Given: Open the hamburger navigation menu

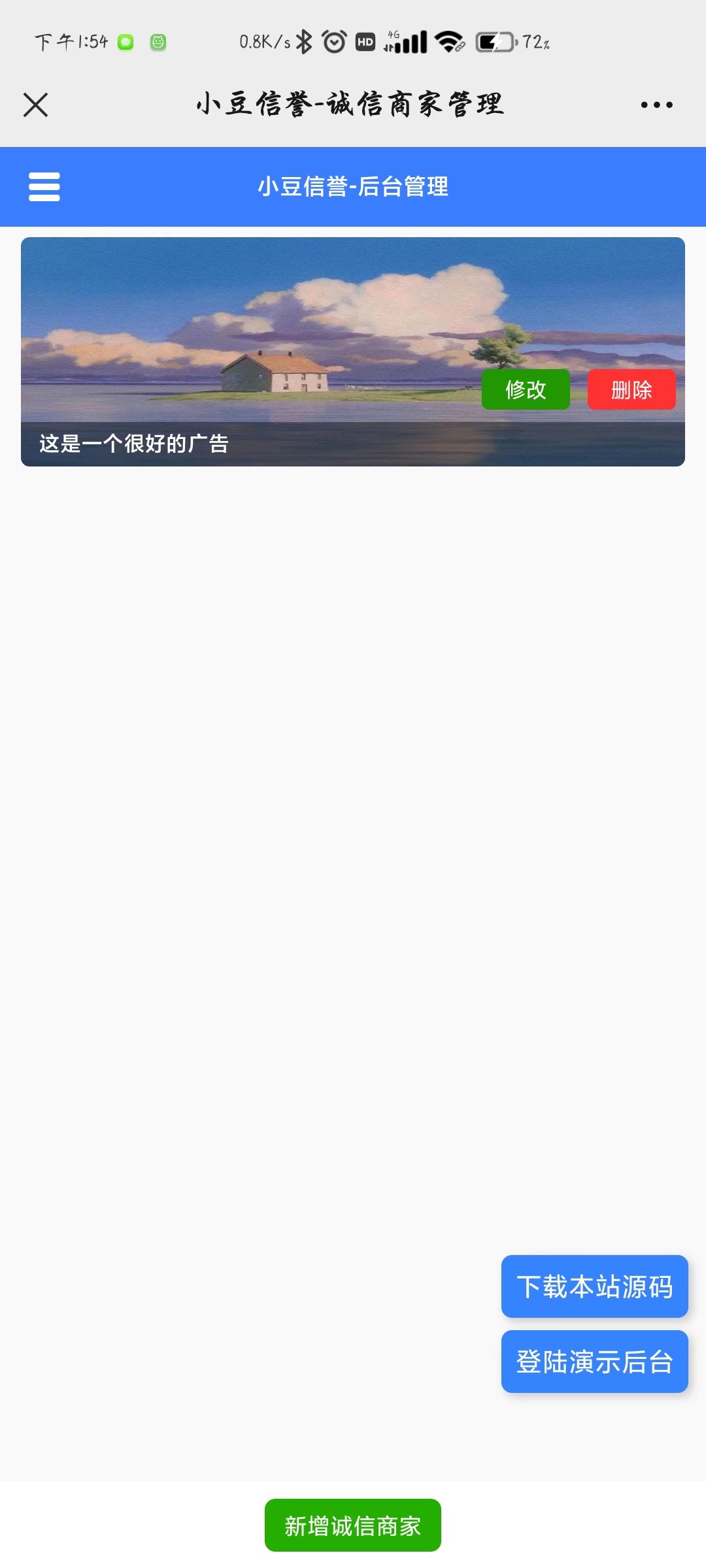Looking at the screenshot, I should 44,187.
